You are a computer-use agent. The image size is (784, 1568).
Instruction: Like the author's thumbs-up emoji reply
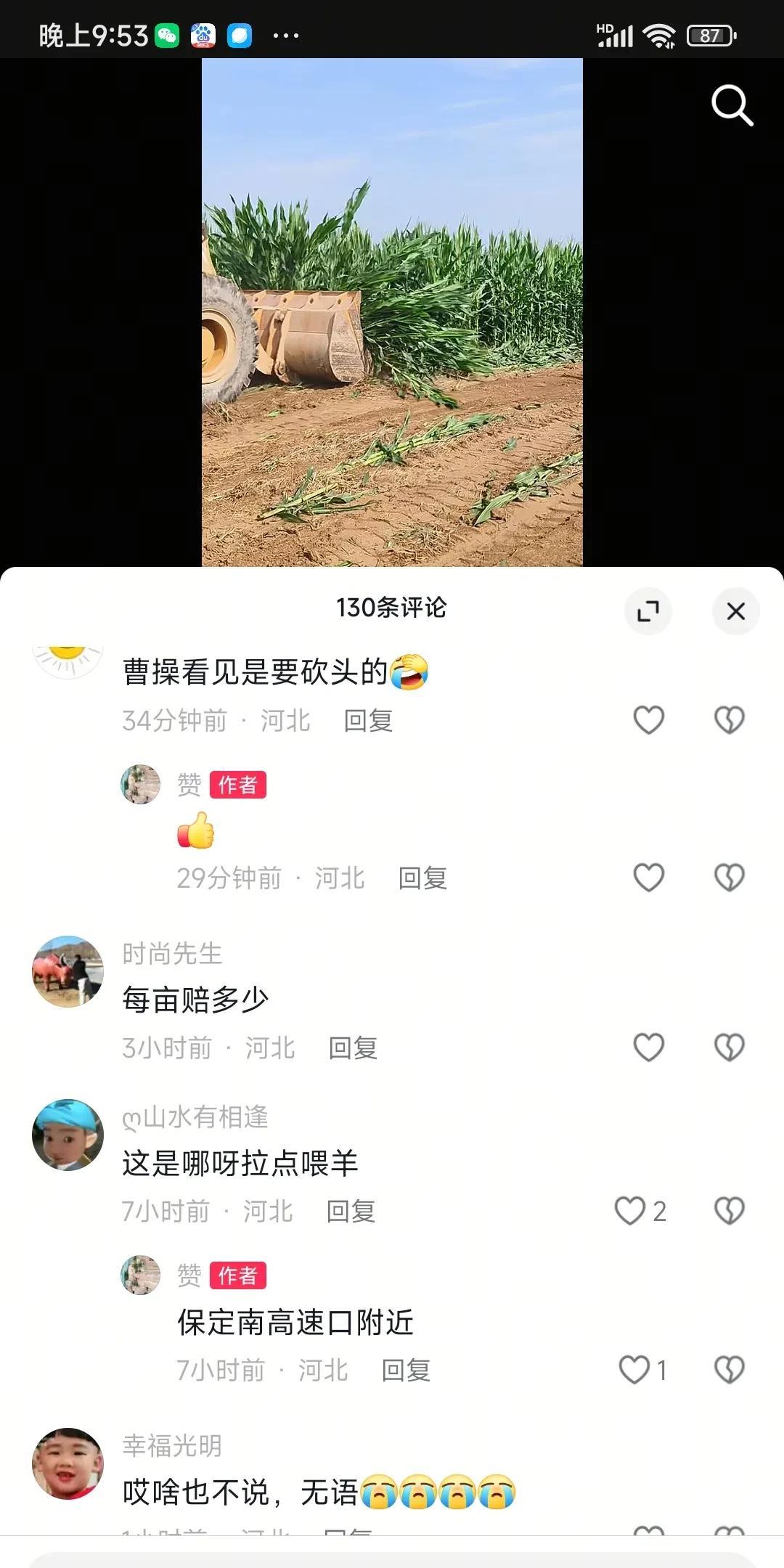point(648,878)
